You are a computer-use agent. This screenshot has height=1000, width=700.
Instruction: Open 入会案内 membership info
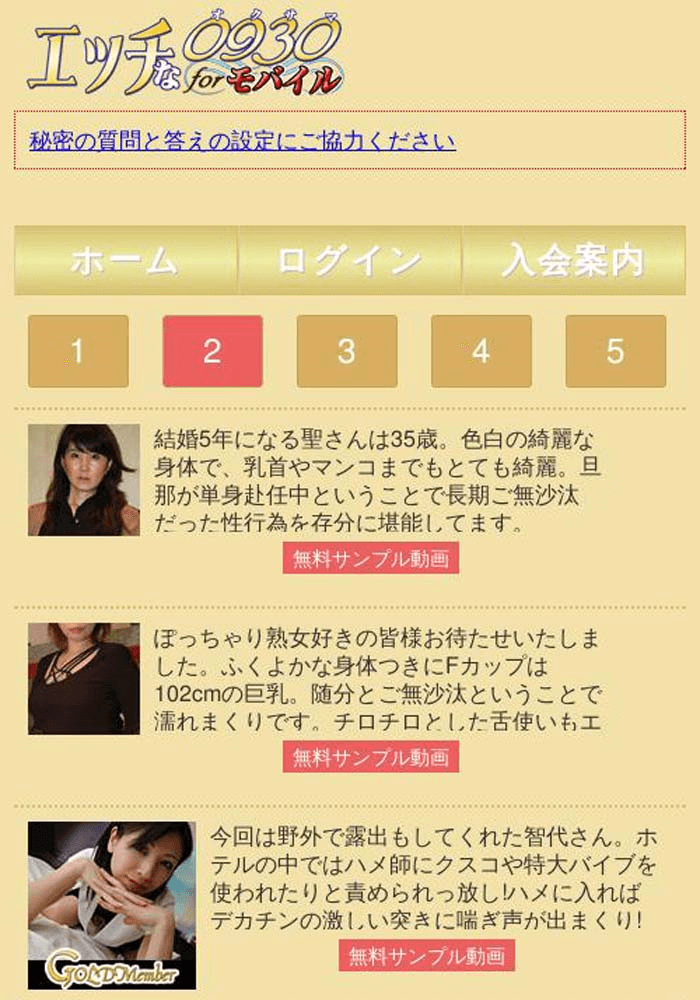pyautogui.click(x=573, y=261)
